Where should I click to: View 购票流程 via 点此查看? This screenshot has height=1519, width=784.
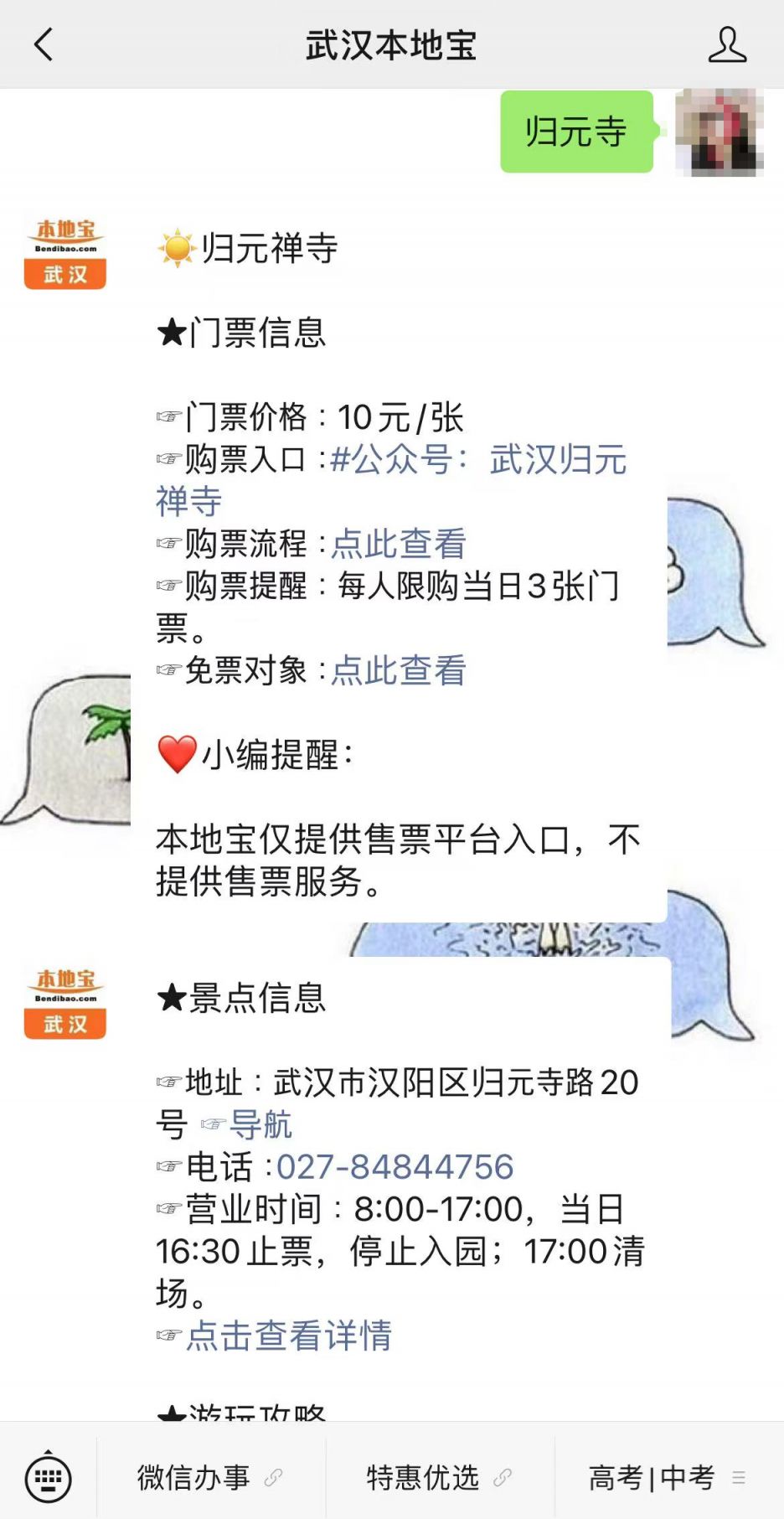[x=399, y=544]
